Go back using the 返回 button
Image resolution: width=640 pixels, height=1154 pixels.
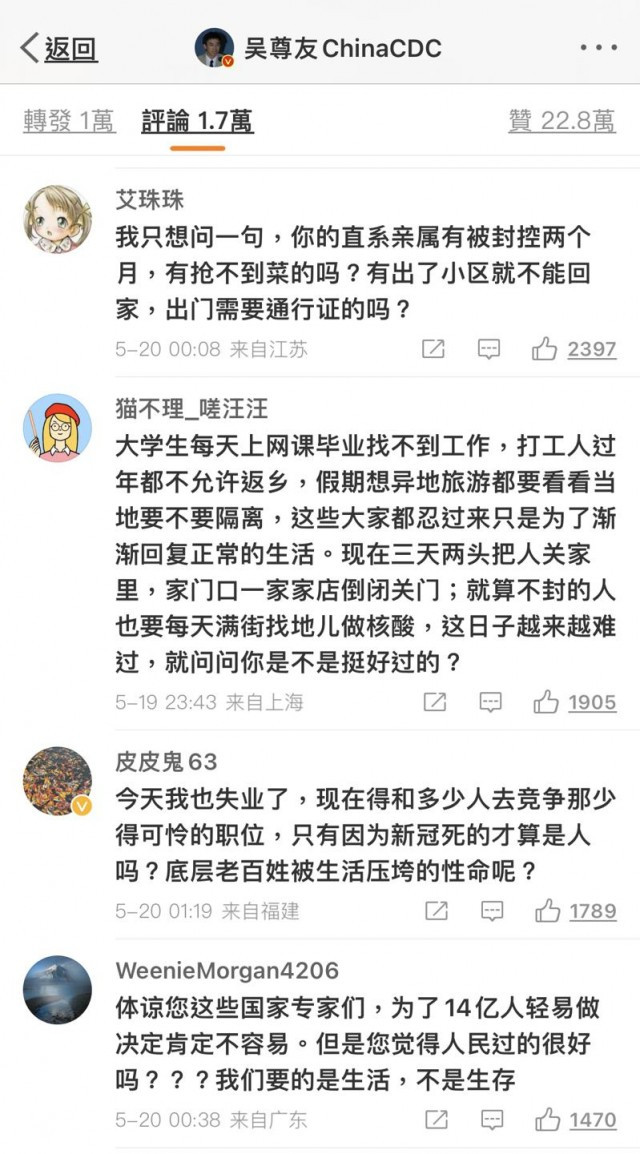click(x=60, y=47)
